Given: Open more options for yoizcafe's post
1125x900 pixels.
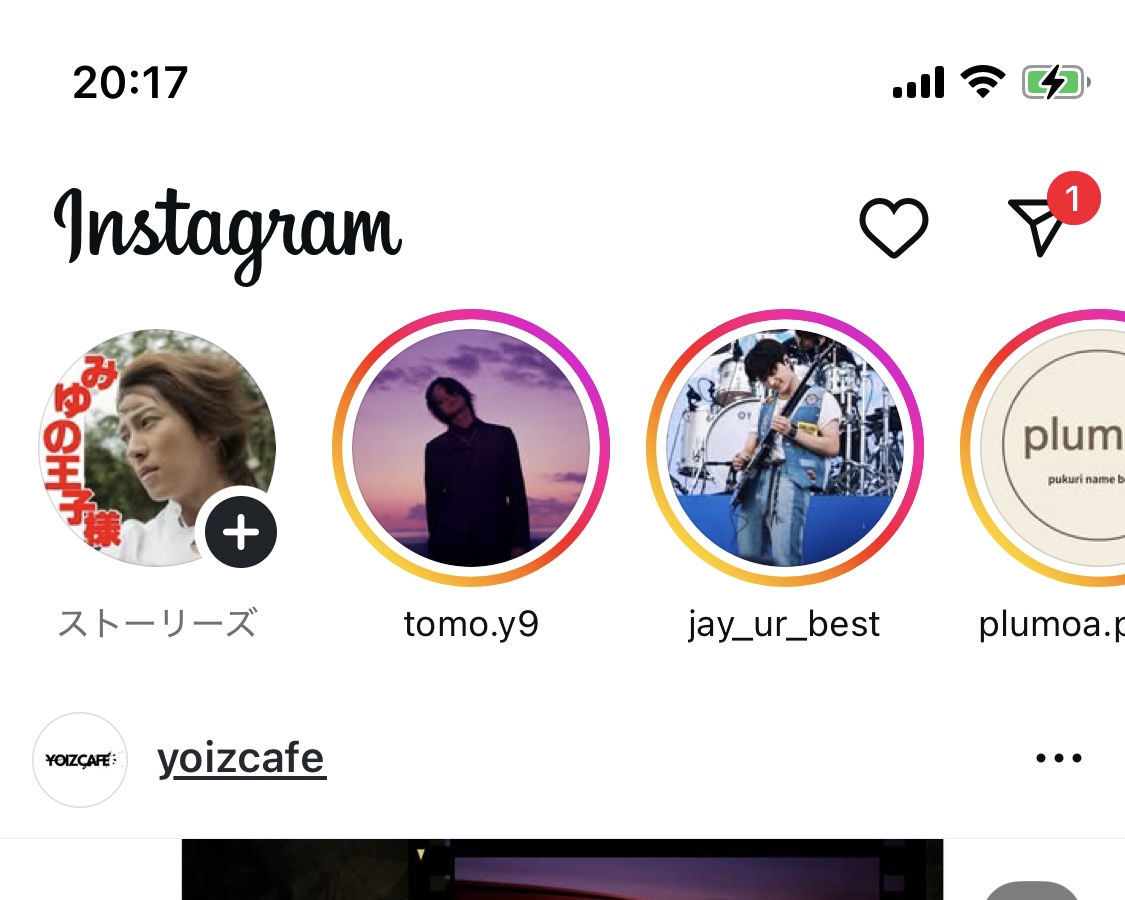Looking at the screenshot, I should click(1059, 759).
